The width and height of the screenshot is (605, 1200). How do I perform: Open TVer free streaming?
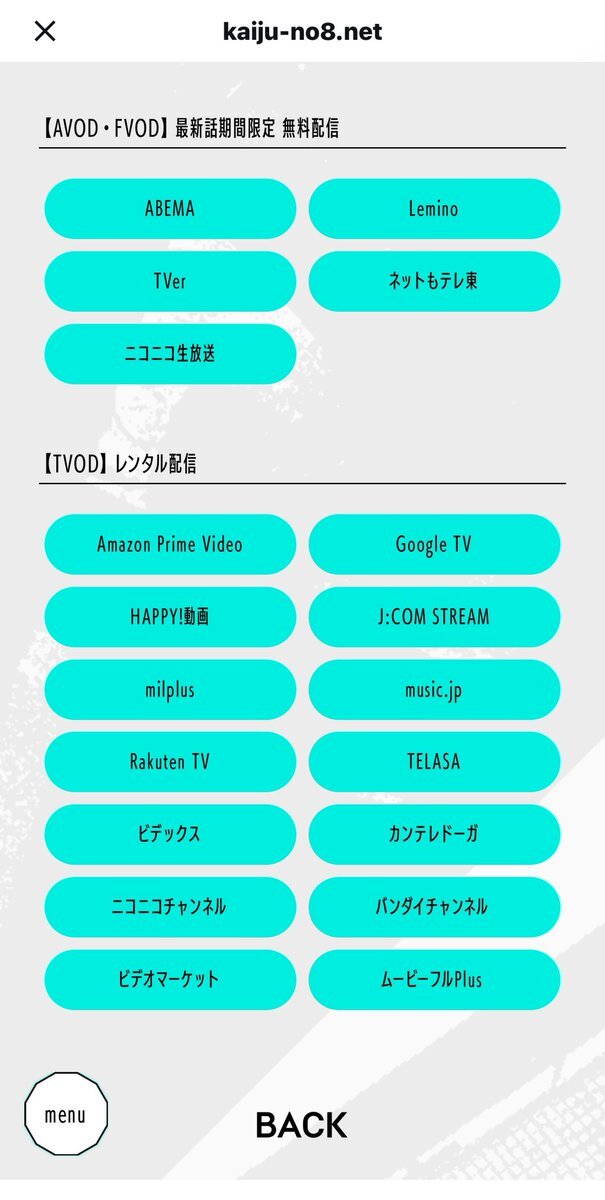170,281
